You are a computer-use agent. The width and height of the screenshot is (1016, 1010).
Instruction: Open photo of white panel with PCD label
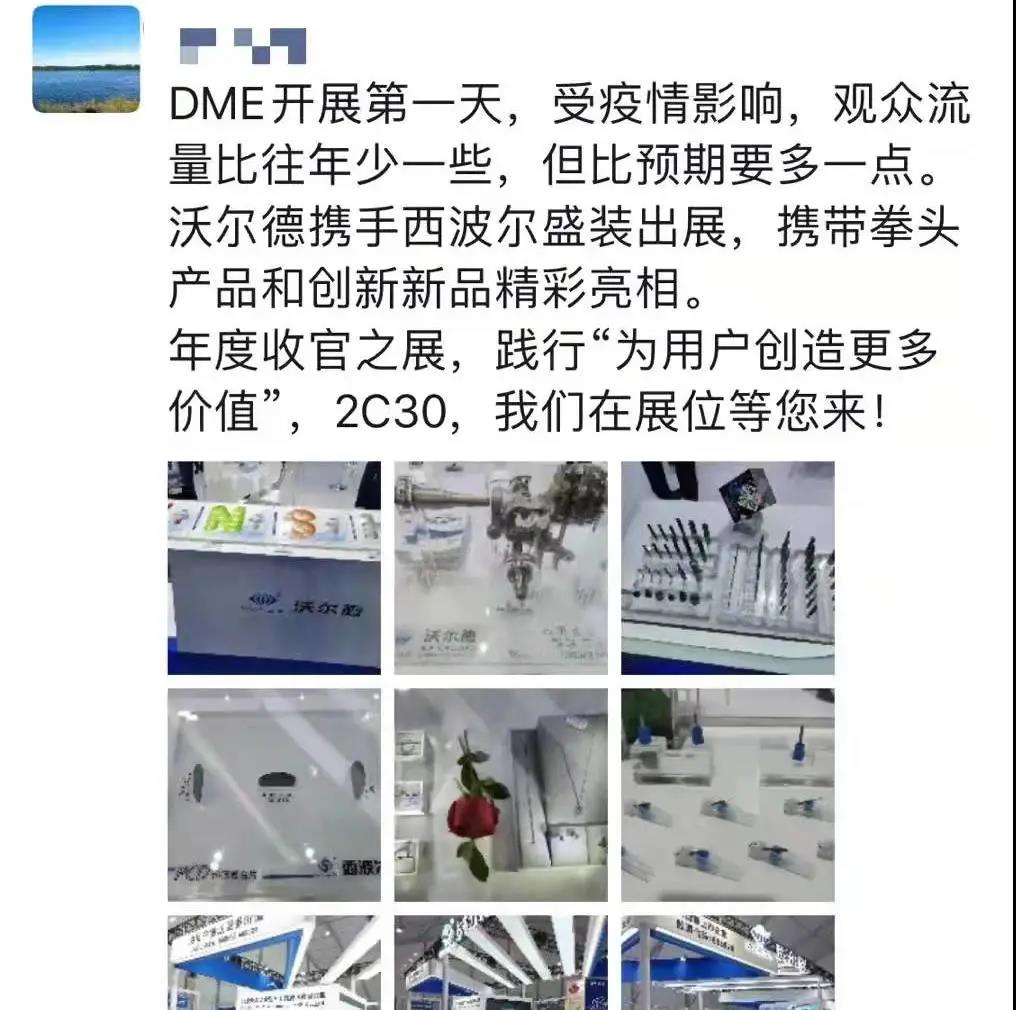274,794
